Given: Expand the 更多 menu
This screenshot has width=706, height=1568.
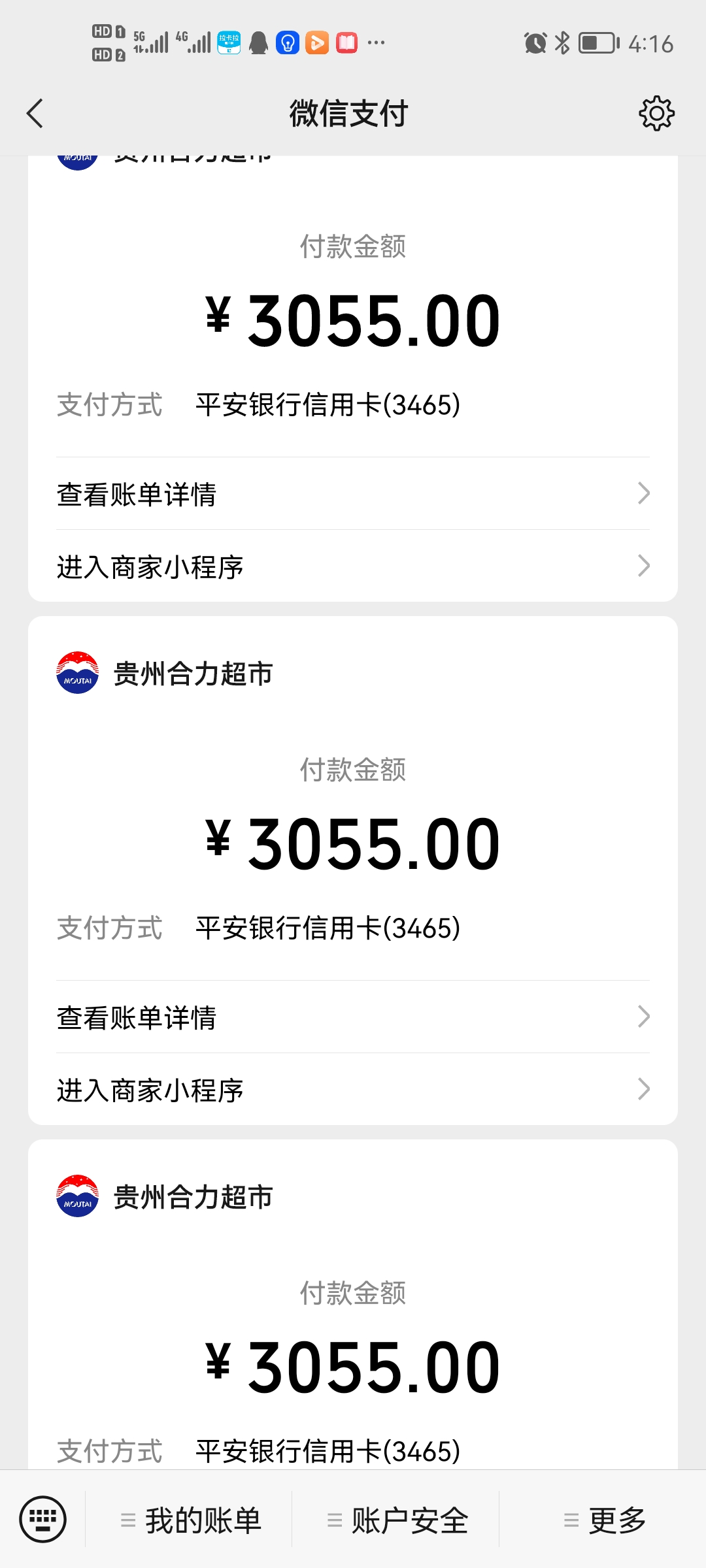Looking at the screenshot, I should 604,1520.
